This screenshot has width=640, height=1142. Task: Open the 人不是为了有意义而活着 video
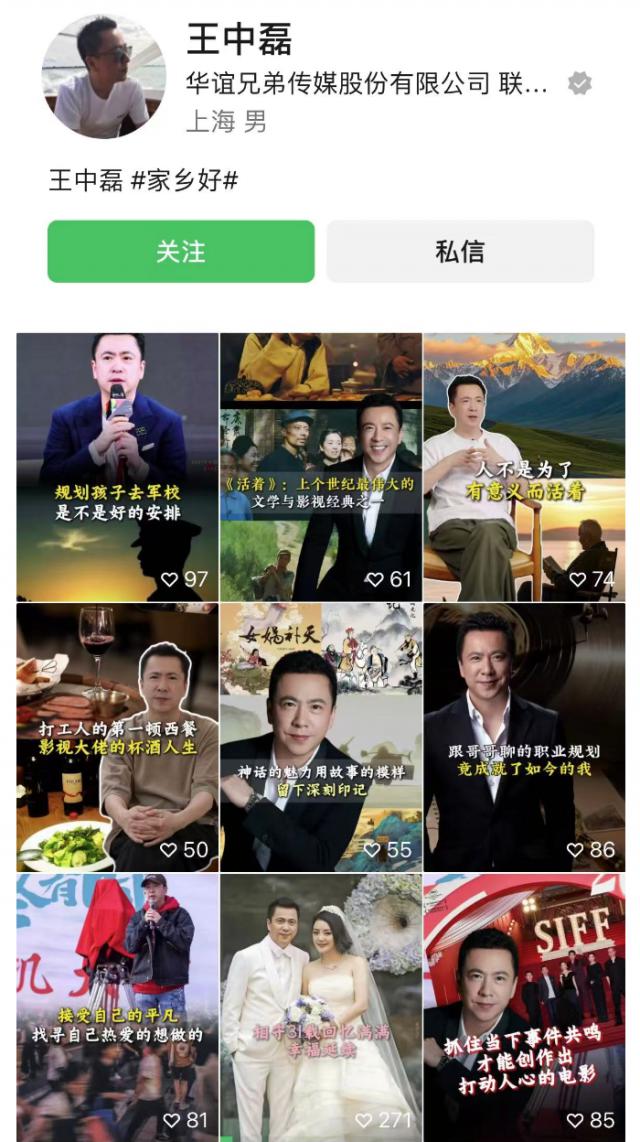pyautogui.click(x=524, y=466)
